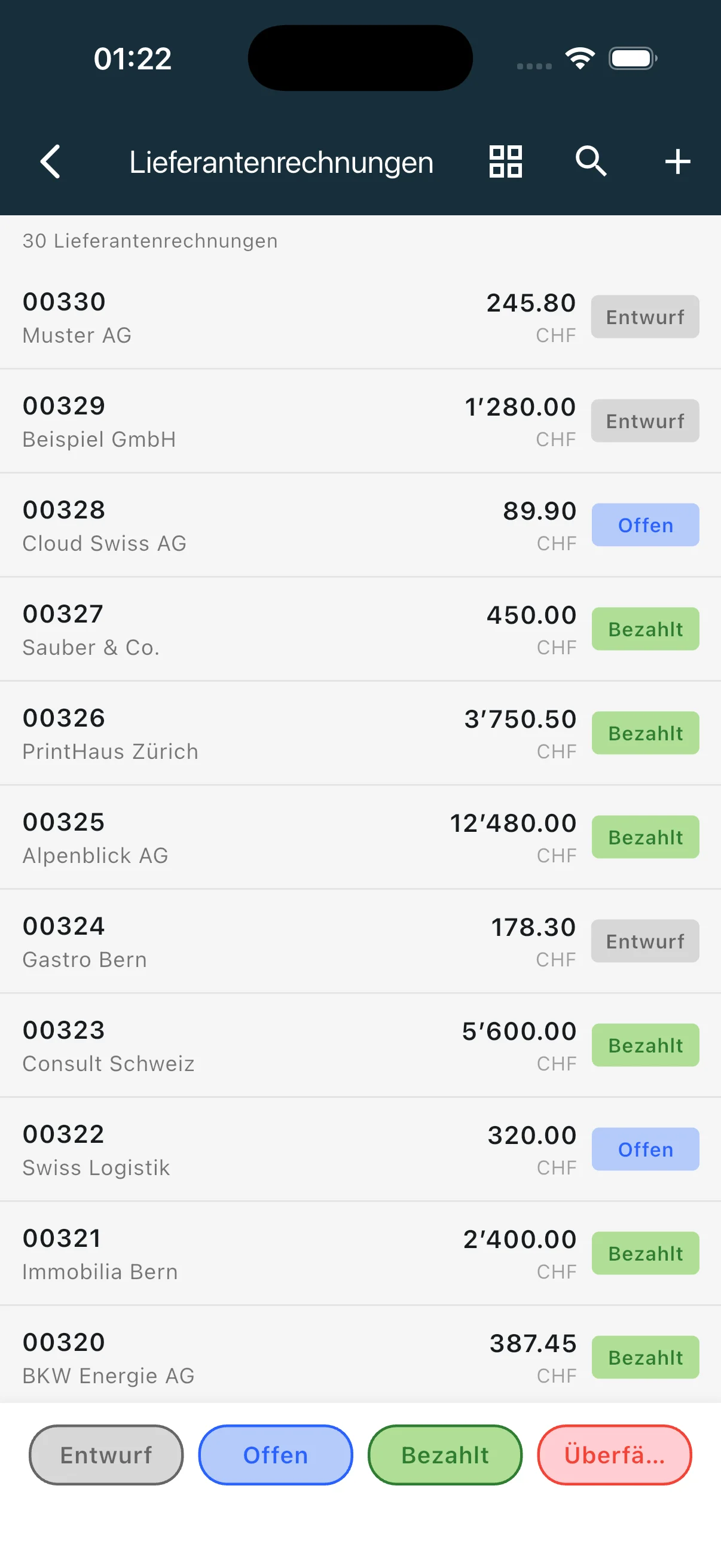This screenshot has width=721, height=1568.
Task: Open invoice 00329 from Beispiel GmbH
Action: pyautogui.click(x=243, y=420)
